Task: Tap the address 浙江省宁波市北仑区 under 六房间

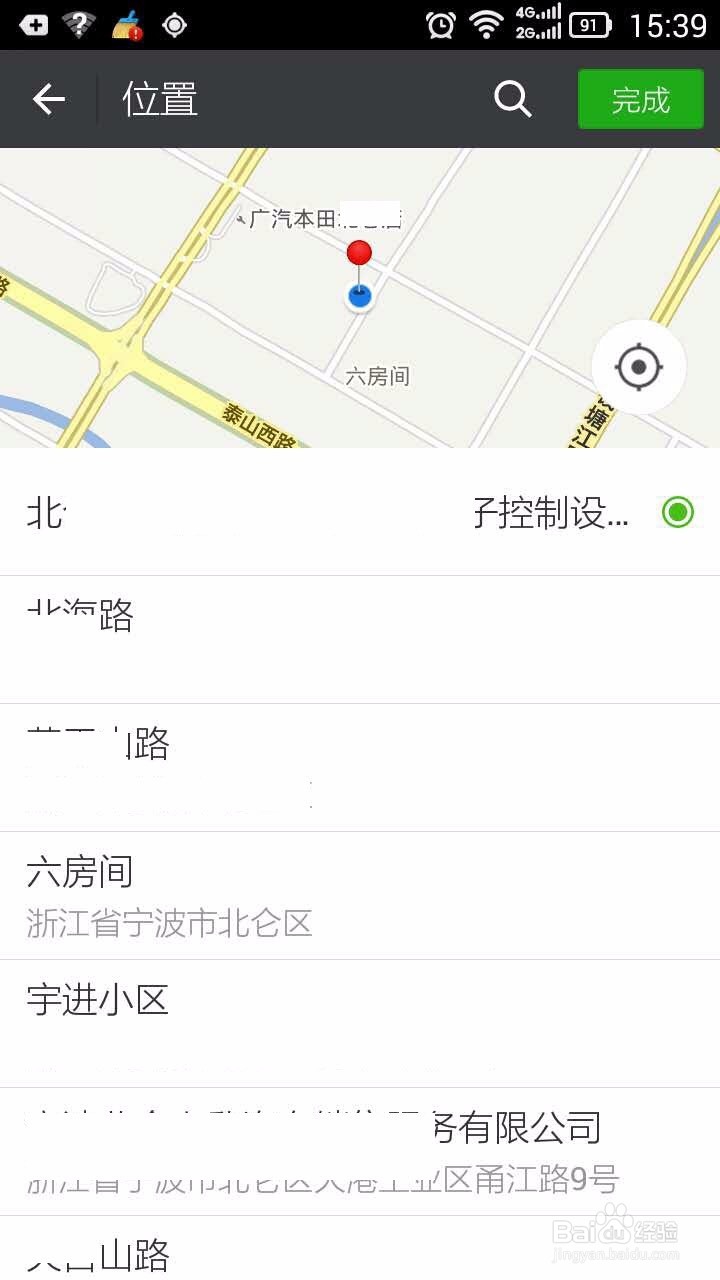Action: tap(169, 922)
